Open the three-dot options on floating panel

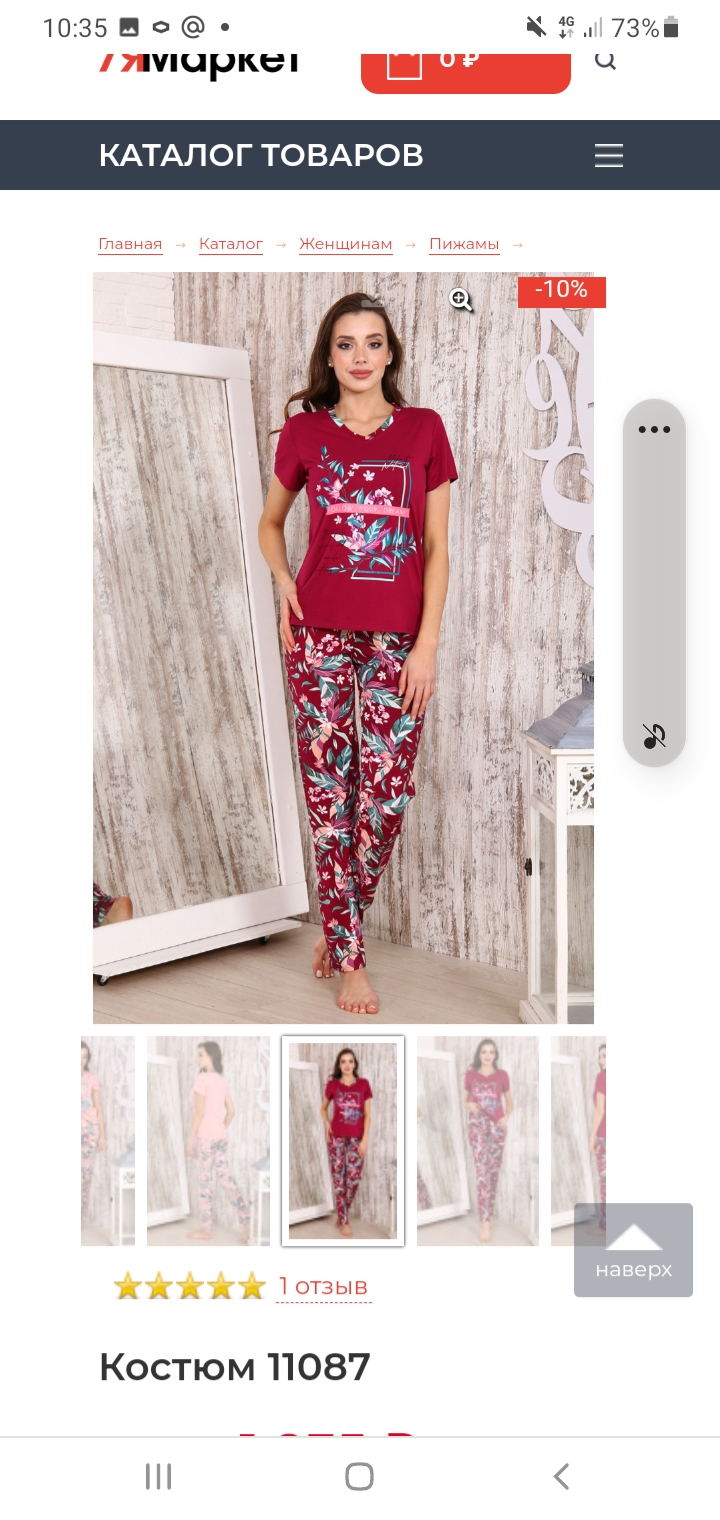click(x=654, y=430)
